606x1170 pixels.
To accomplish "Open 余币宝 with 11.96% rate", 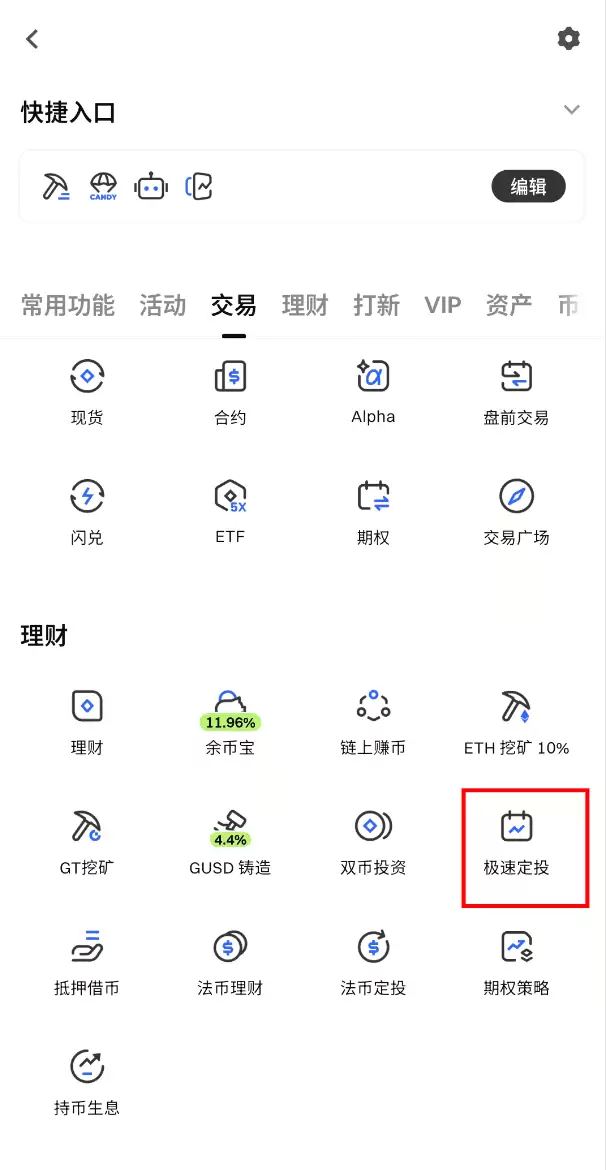I will [230, 720].
